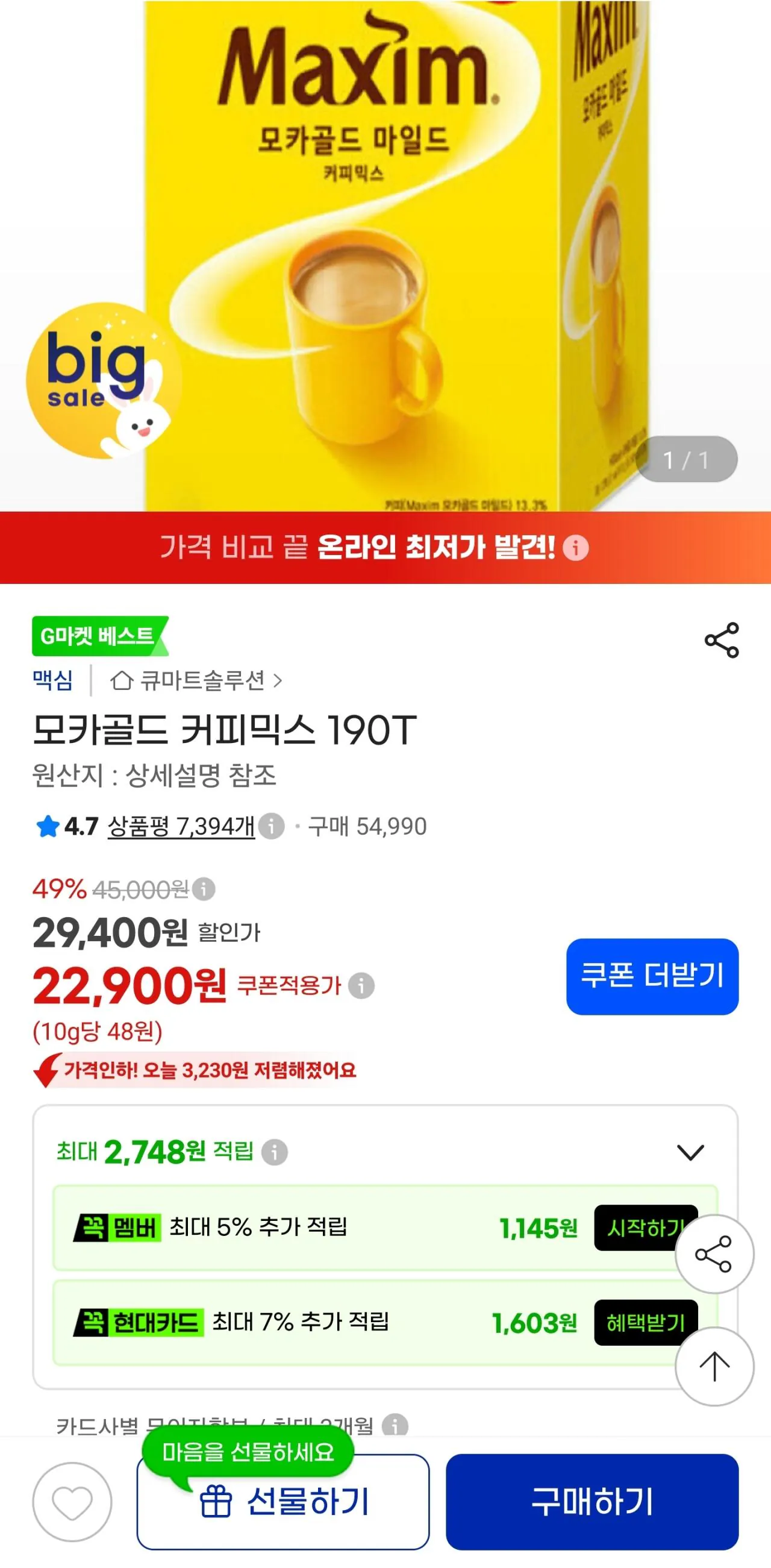This screenshot has width=771, height=1568.
Task: Tap the share icon beside G마켓 베스트 badge
Action: pos(721,640)
